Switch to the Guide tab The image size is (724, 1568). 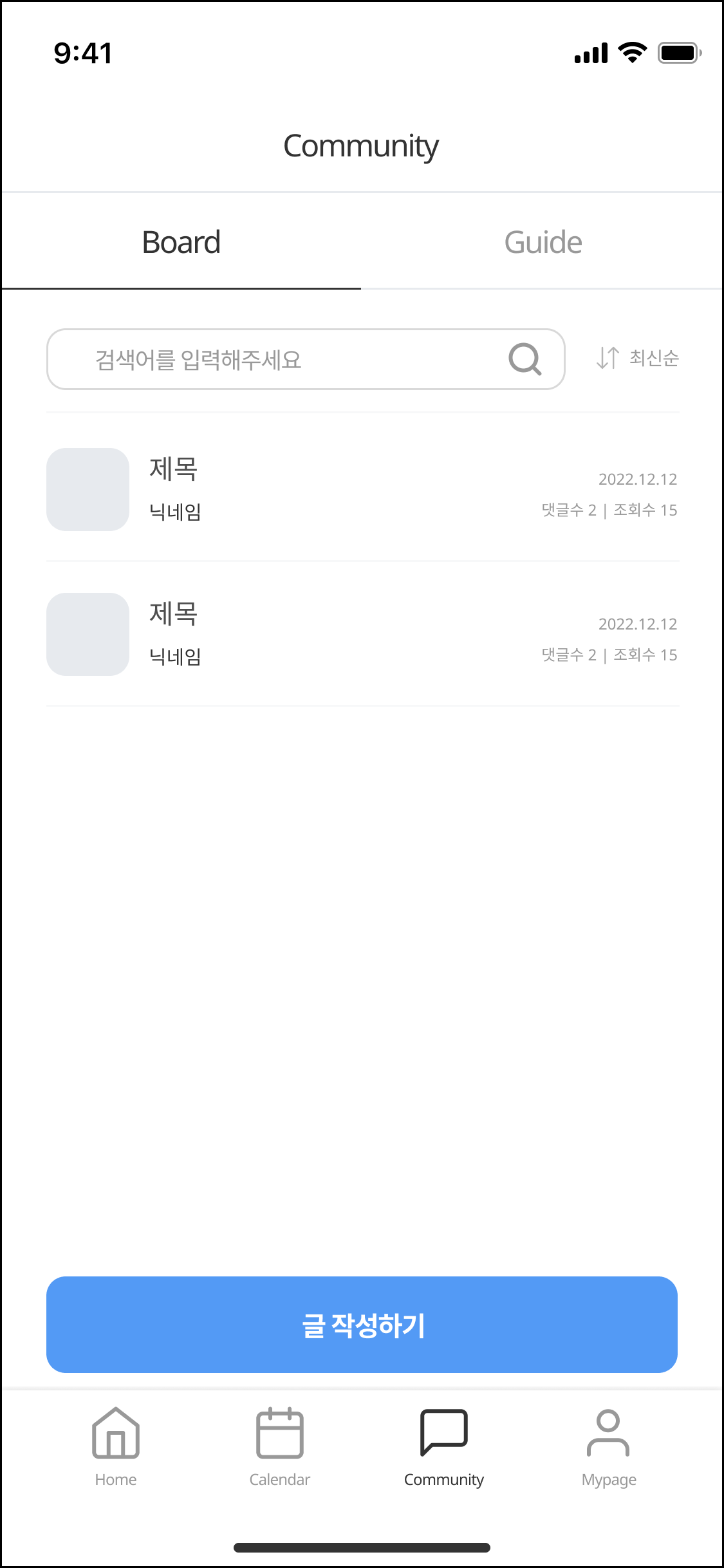pos(543,242)
